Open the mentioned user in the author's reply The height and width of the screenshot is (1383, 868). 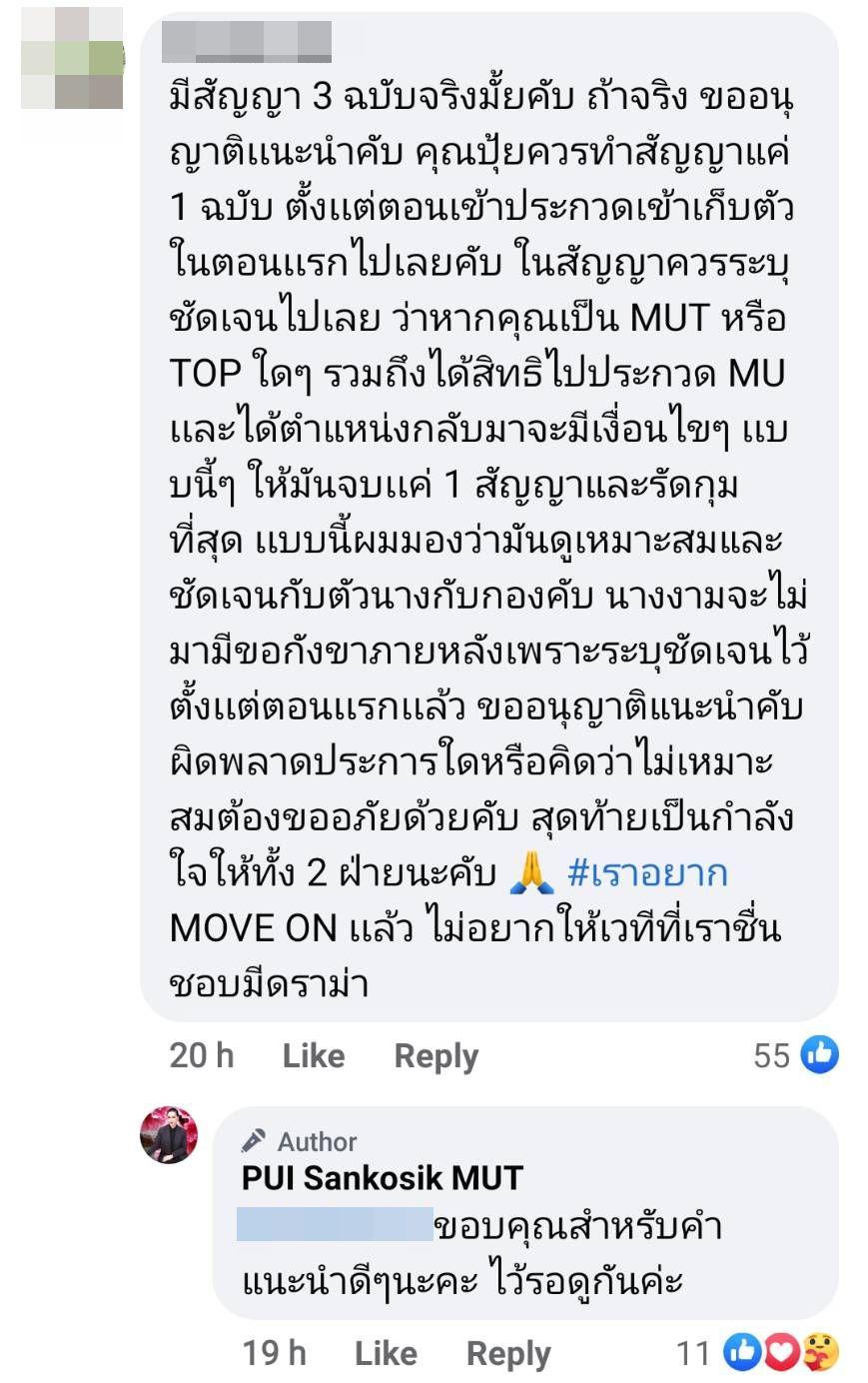tap(335, 1225)
